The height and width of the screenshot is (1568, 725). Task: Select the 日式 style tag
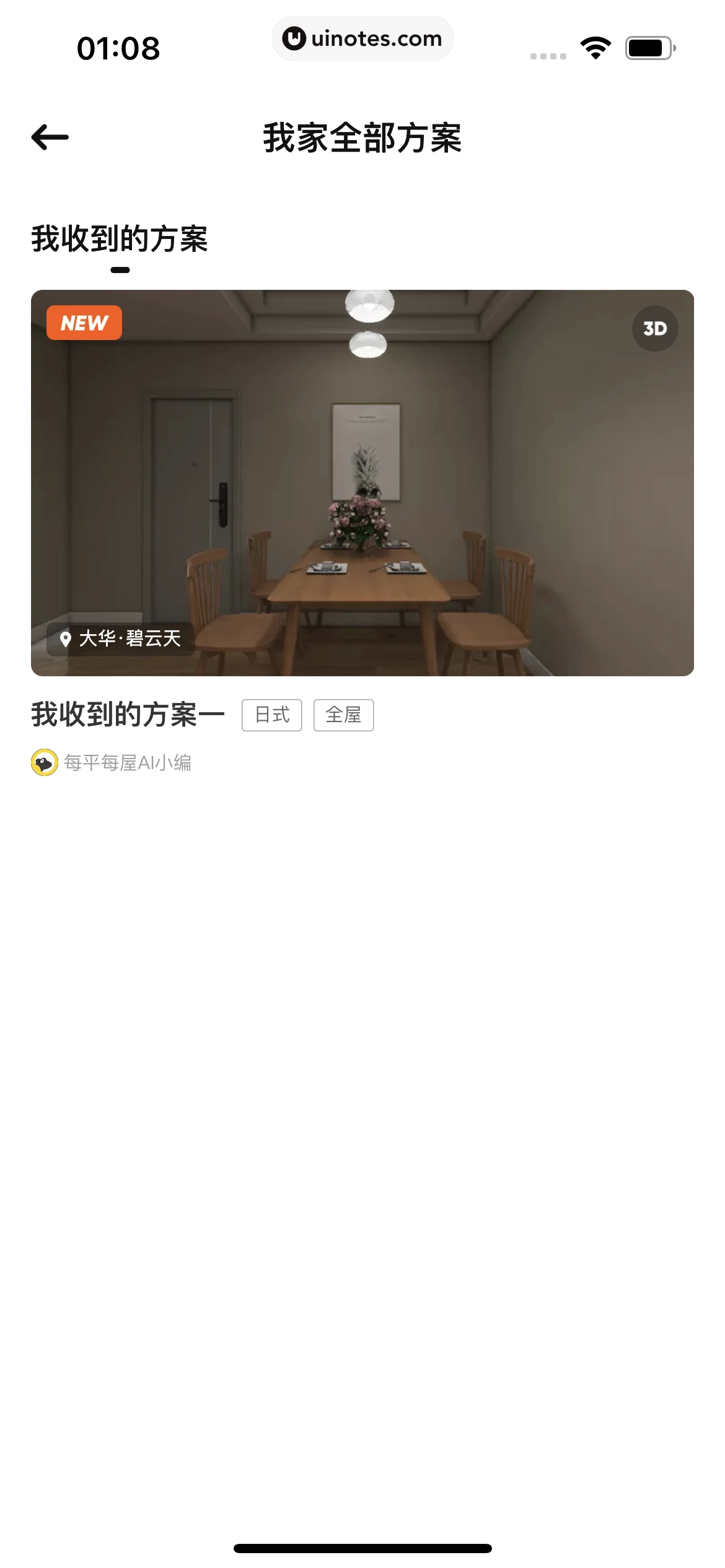point(271,714)
